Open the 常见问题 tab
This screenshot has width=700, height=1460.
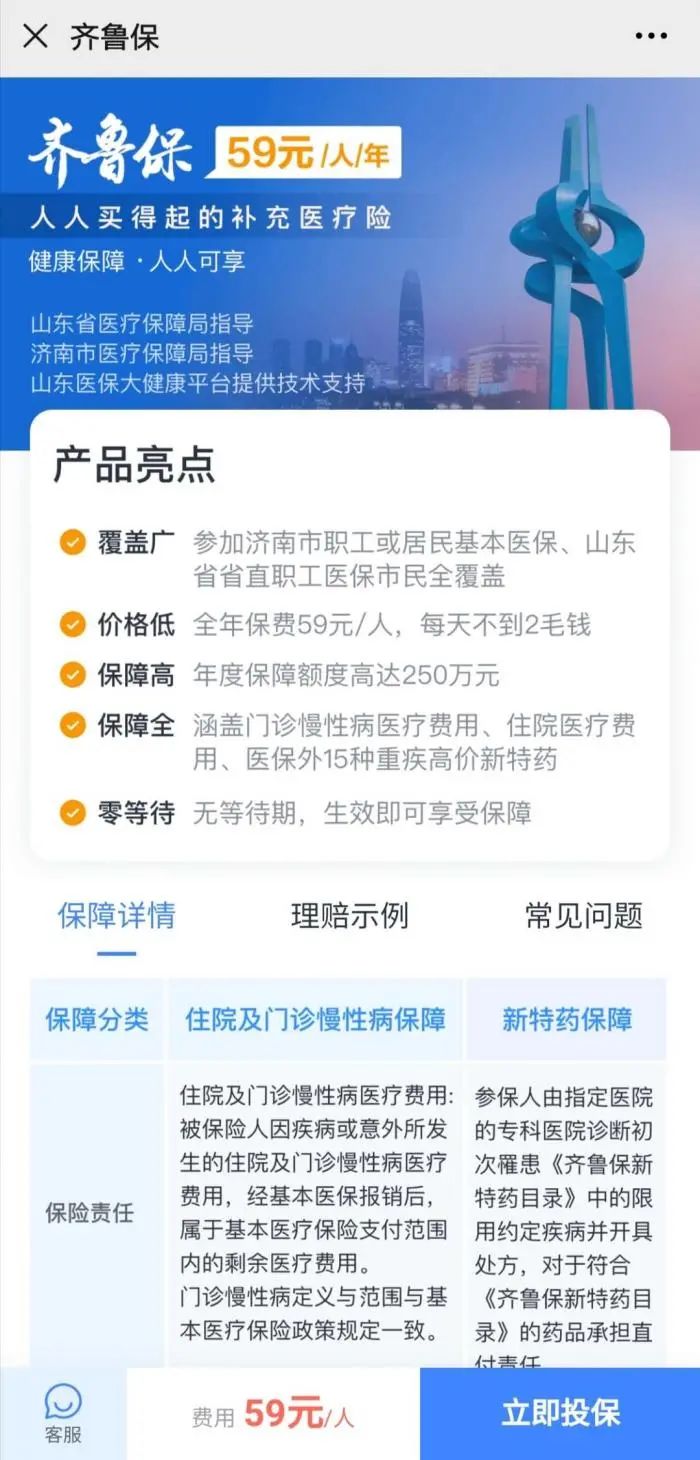[x=584, y=915]
